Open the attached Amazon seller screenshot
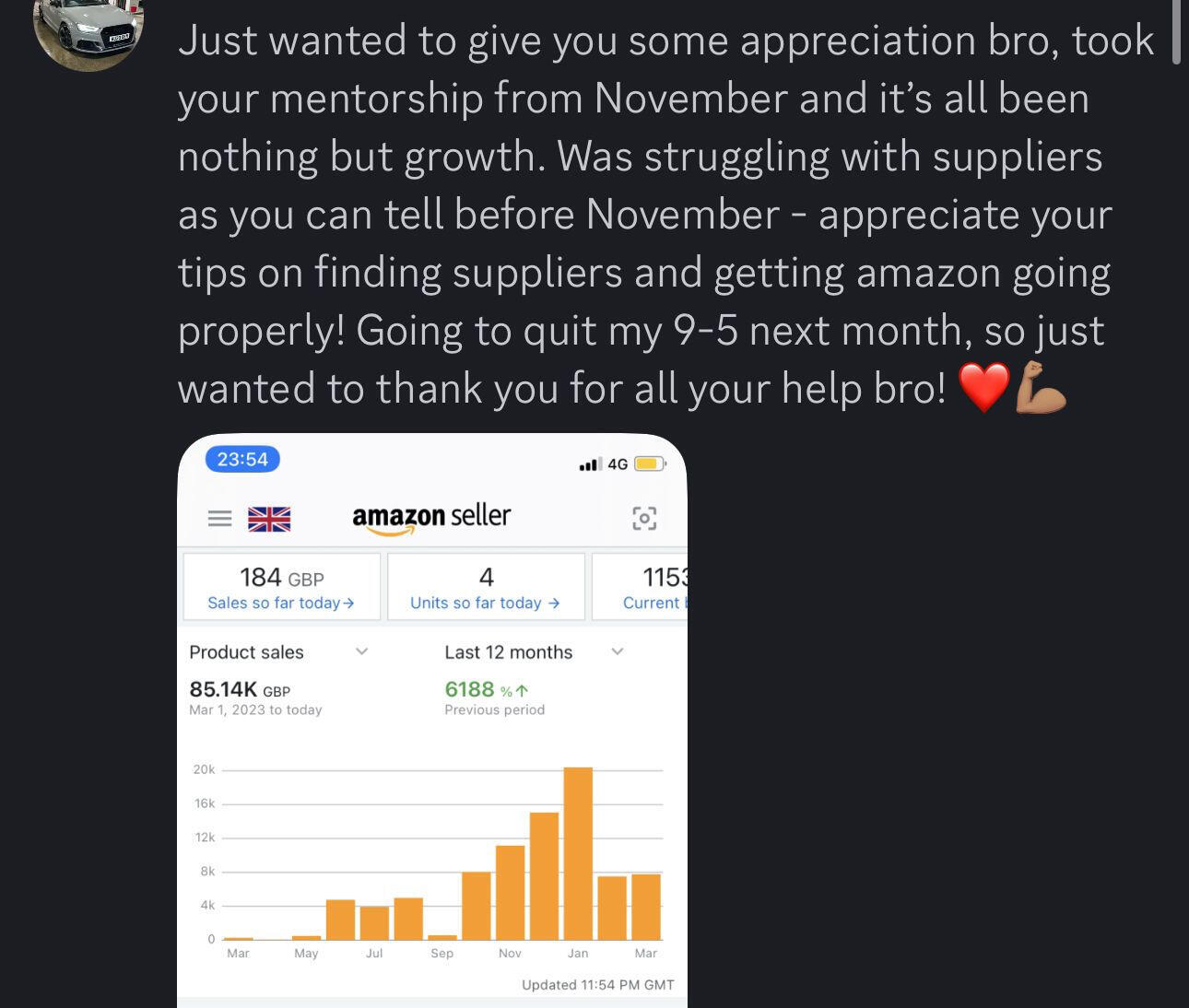Screen dimensions: 1189x1008 tap(432, 719)
